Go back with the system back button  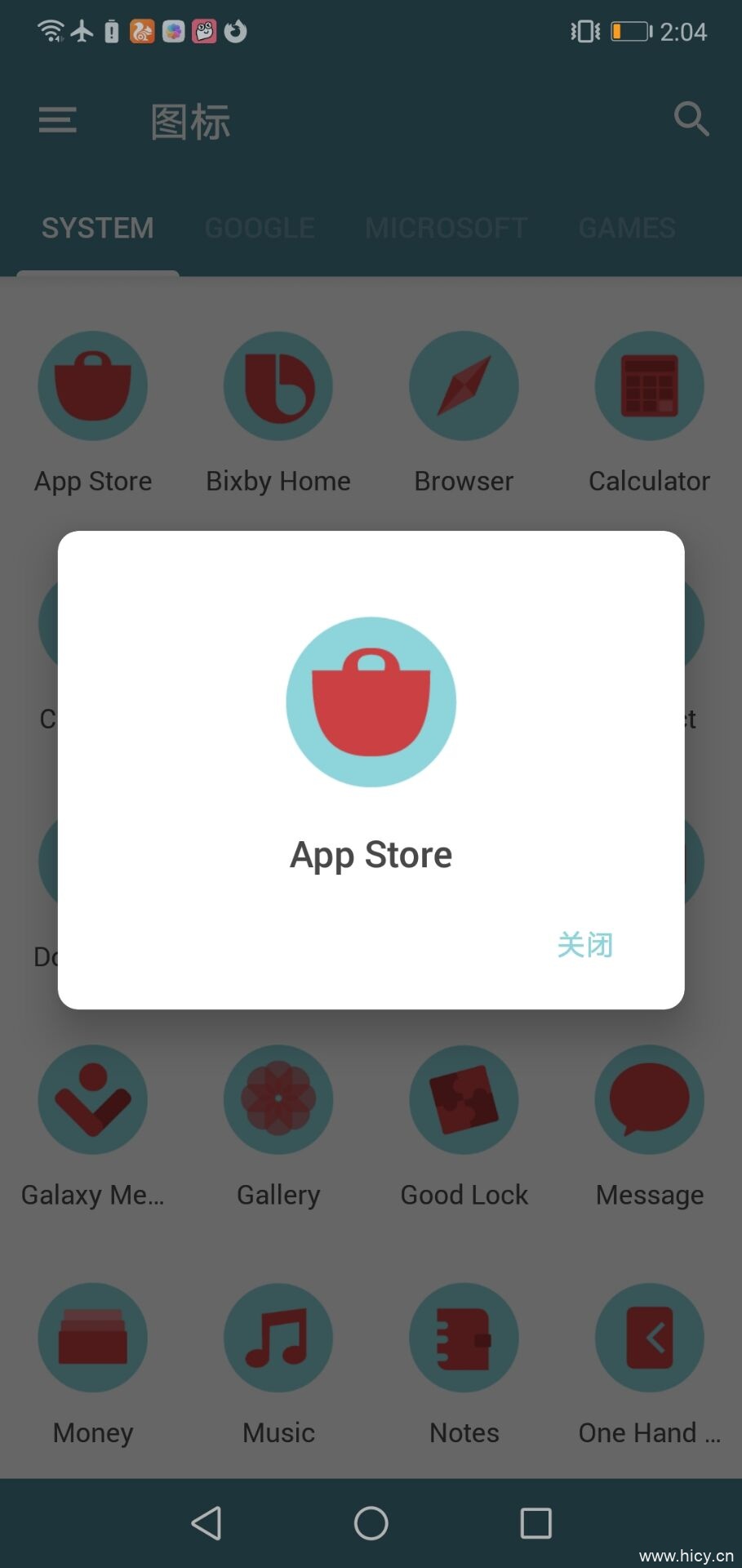(x=207, y=1523)
